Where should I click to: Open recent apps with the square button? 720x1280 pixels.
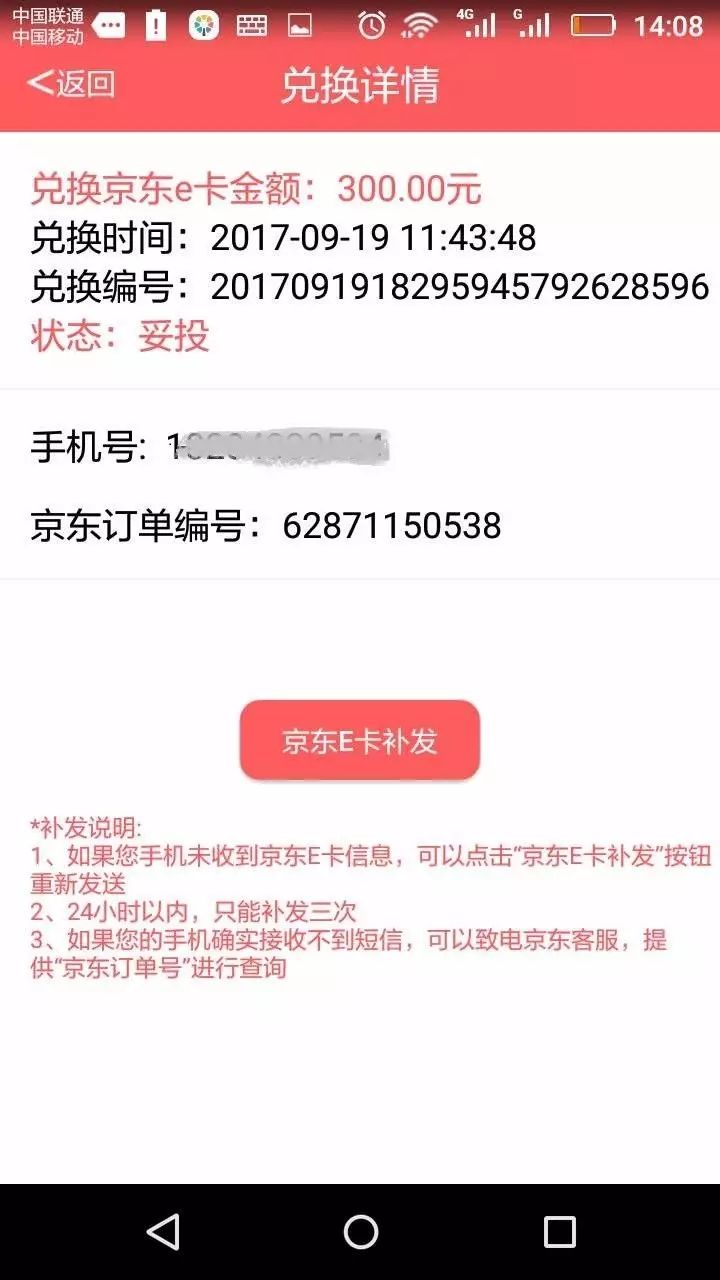[559, 1231]
